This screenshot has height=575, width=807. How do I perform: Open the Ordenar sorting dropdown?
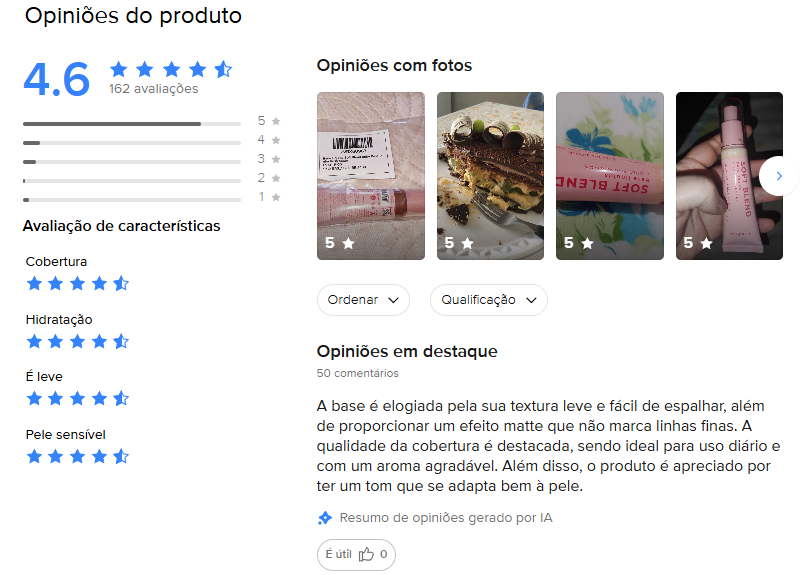(363, 299)
